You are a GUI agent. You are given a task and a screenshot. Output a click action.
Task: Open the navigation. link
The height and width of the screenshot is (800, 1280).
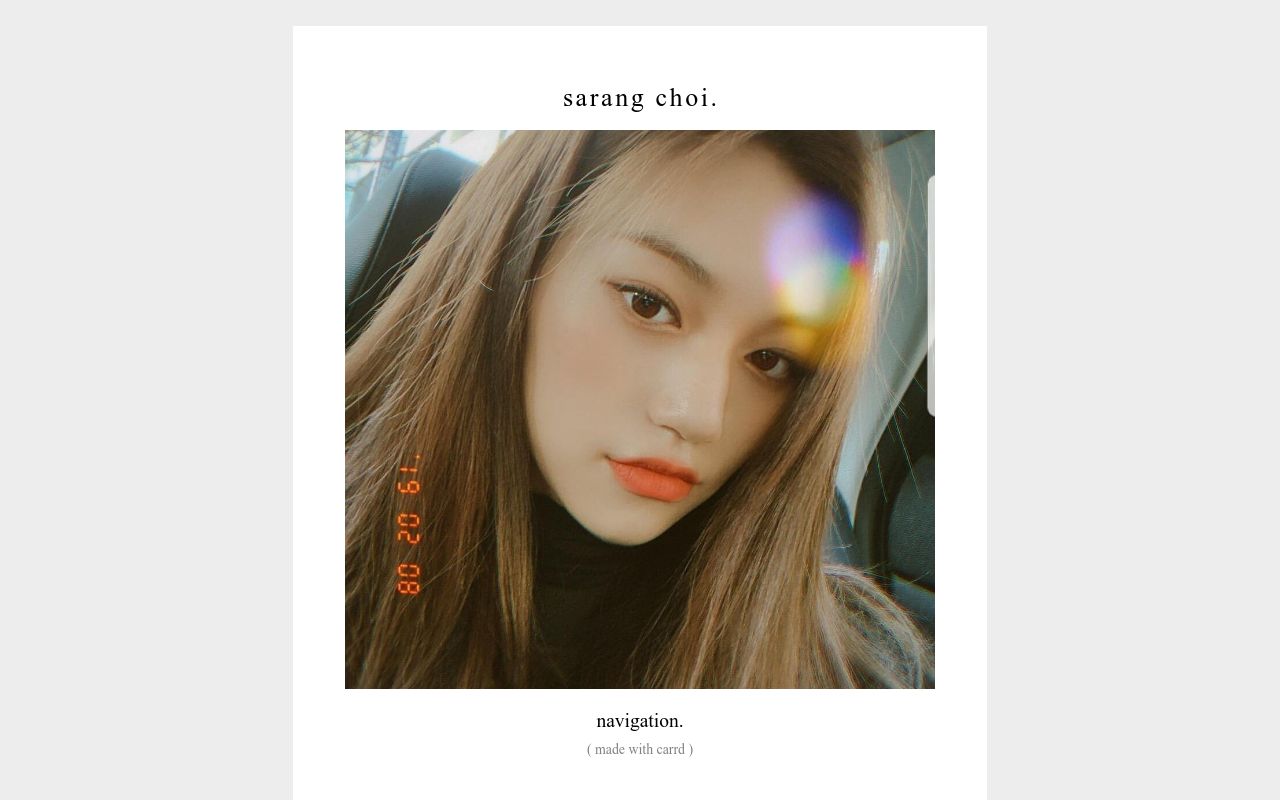pos(639,721)
